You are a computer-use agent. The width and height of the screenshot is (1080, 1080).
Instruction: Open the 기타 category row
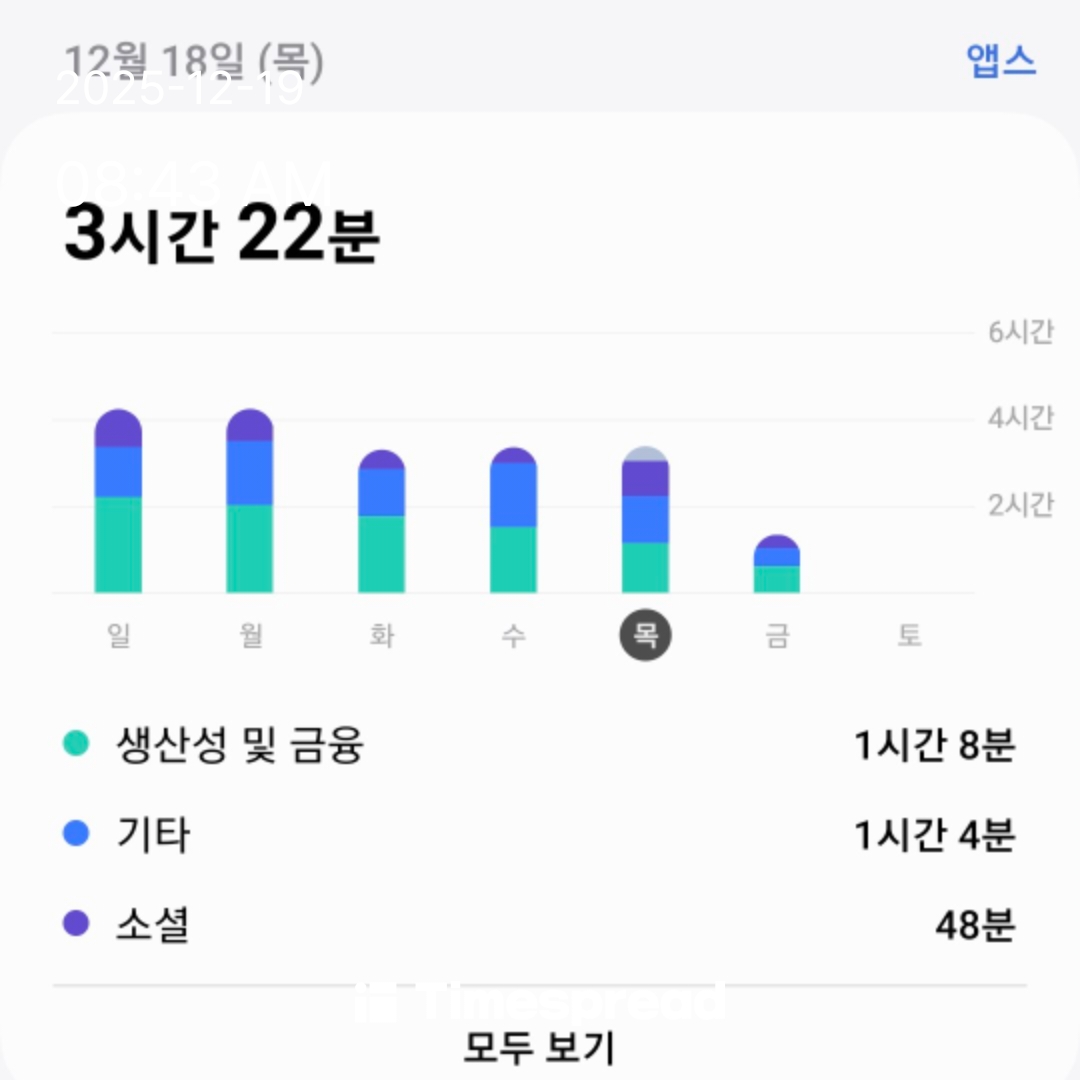540,834
